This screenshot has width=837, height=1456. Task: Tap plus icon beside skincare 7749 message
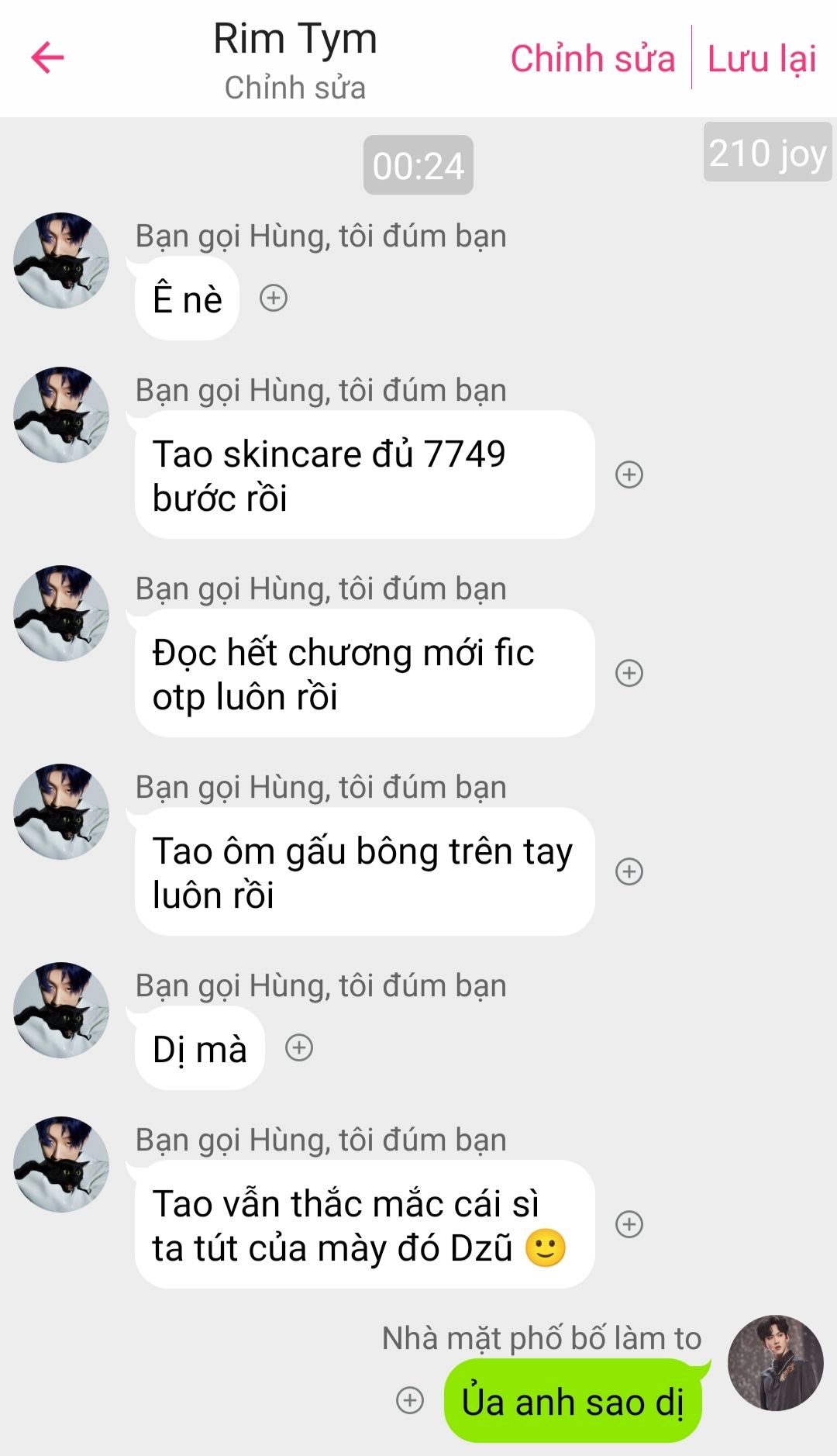629,474
